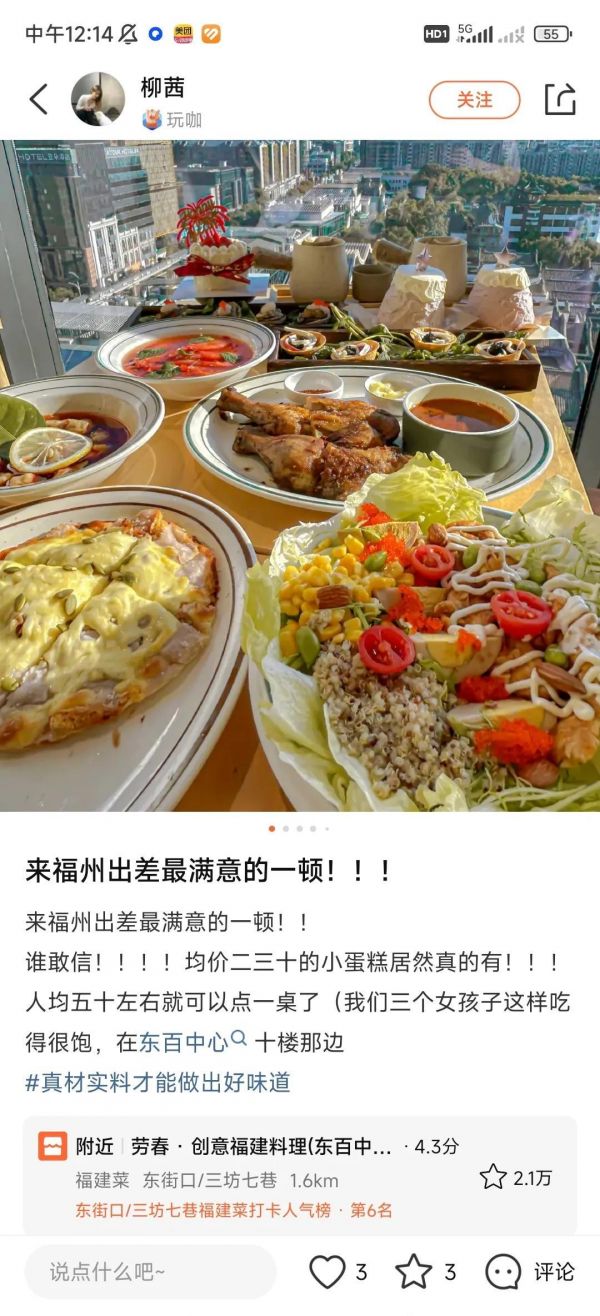The height and width of the screenshot is (1316, 600).
Task: Open the 评论 comments section
Action: (x=530, y=1272)
